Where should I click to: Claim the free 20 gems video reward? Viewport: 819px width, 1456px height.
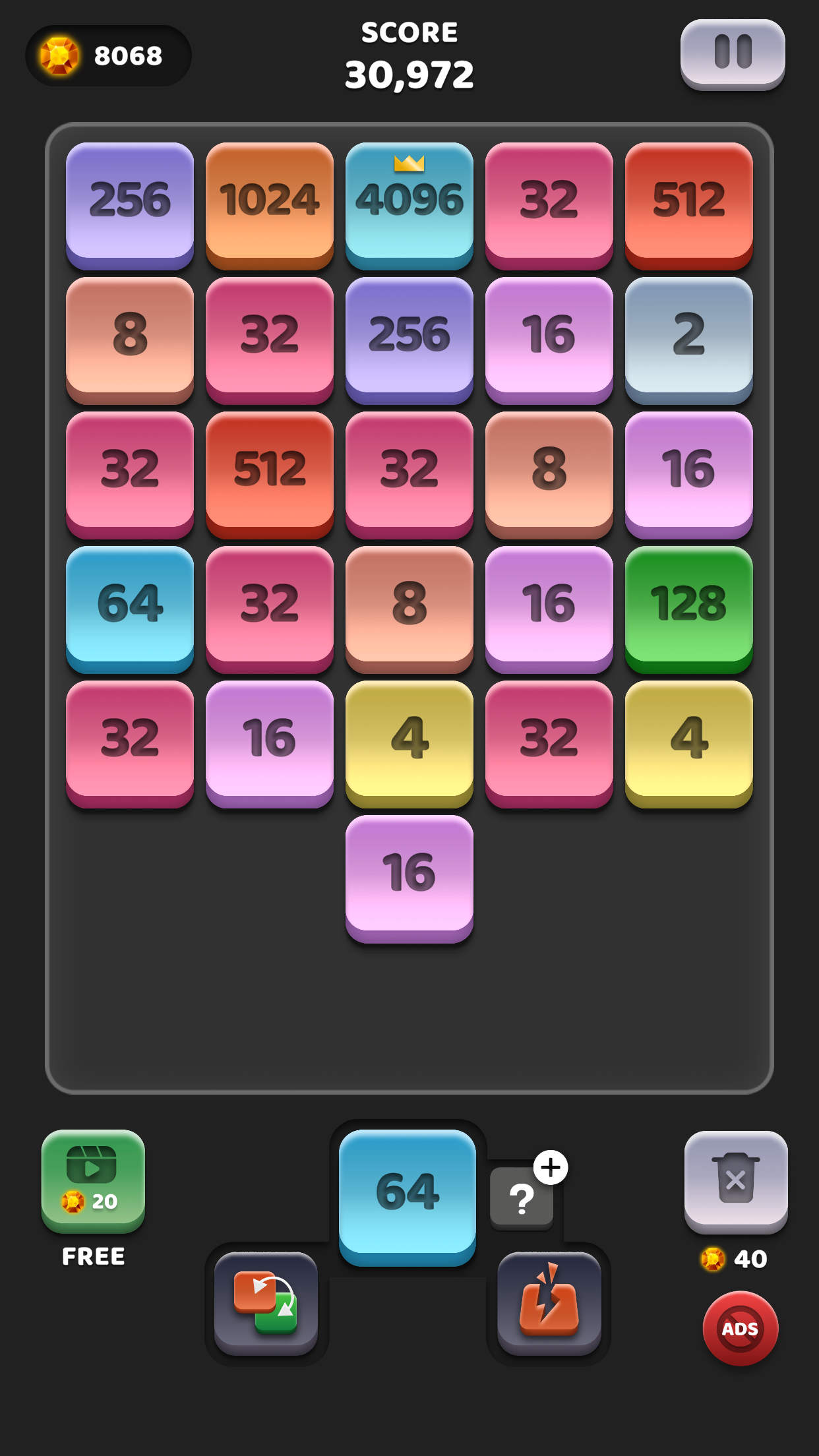pos(93,1180)
